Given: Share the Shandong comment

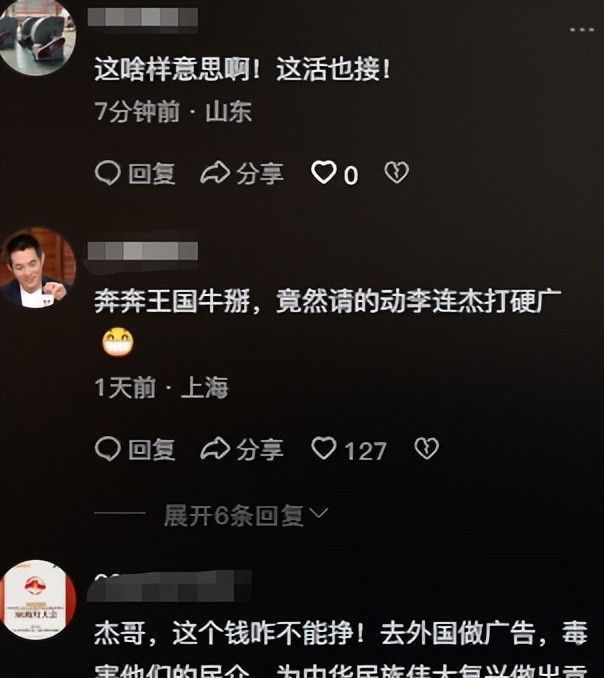Looking at the screenshot, I should 242,174.
